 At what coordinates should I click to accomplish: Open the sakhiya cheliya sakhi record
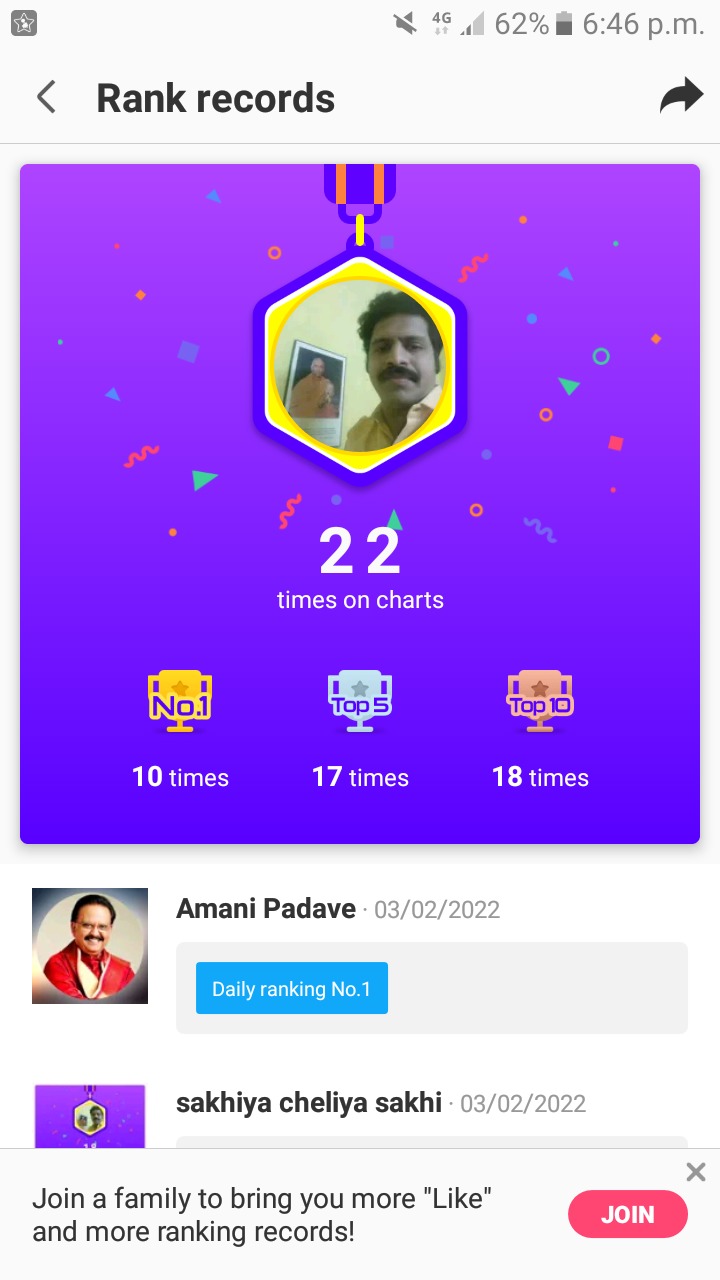click(309, 1103)
